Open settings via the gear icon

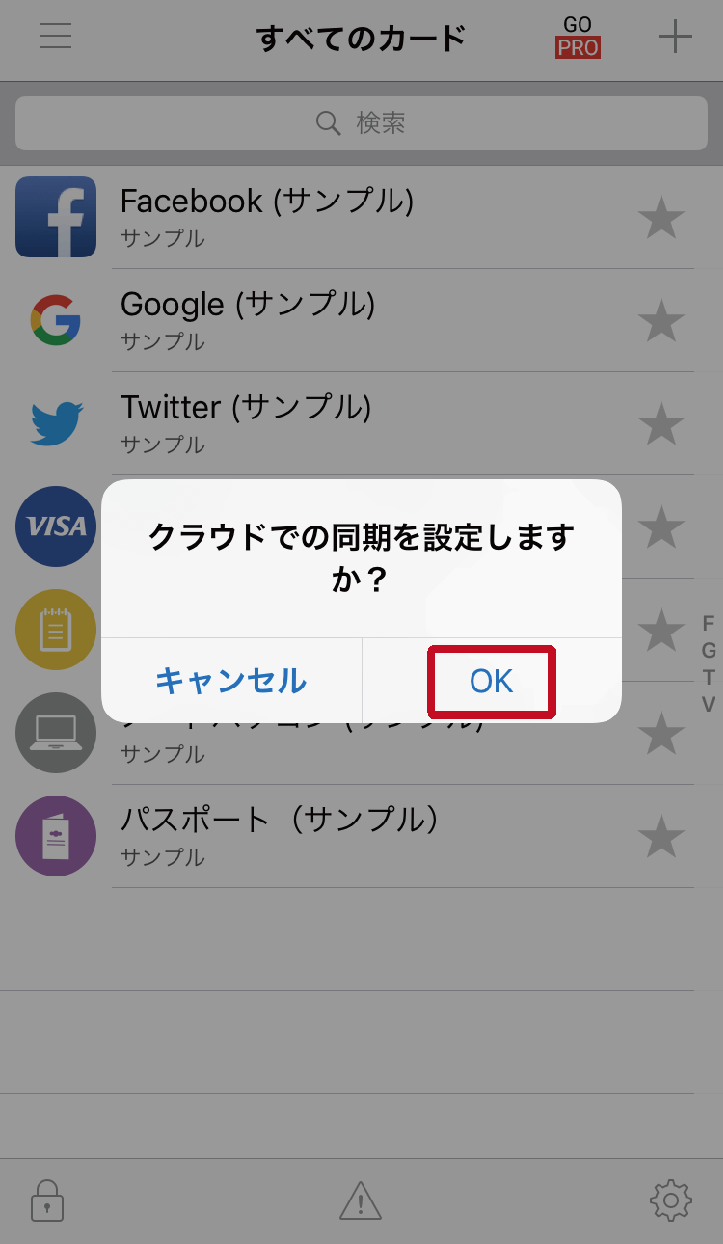[x=671, y=1200]
